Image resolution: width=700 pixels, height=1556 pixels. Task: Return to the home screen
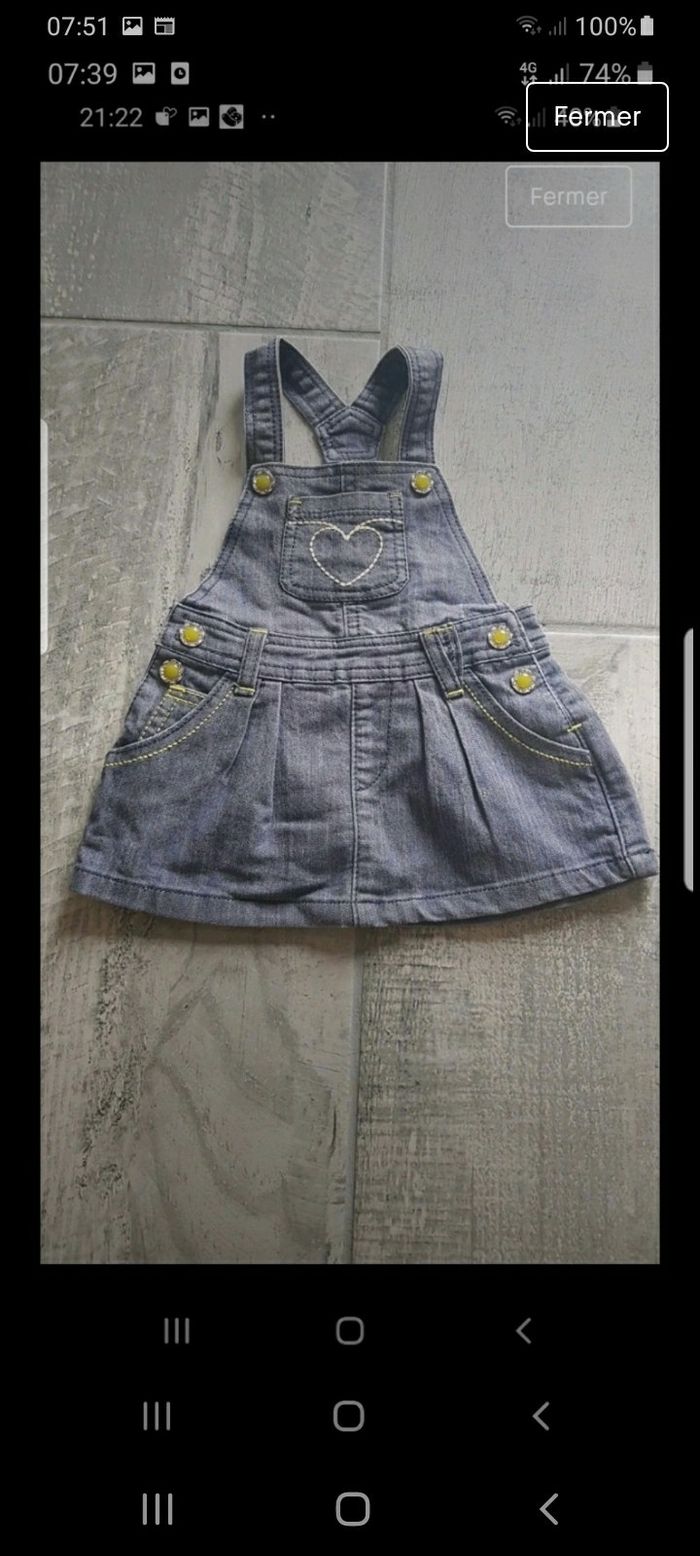pyautogui.click(x=352, y=1509)
